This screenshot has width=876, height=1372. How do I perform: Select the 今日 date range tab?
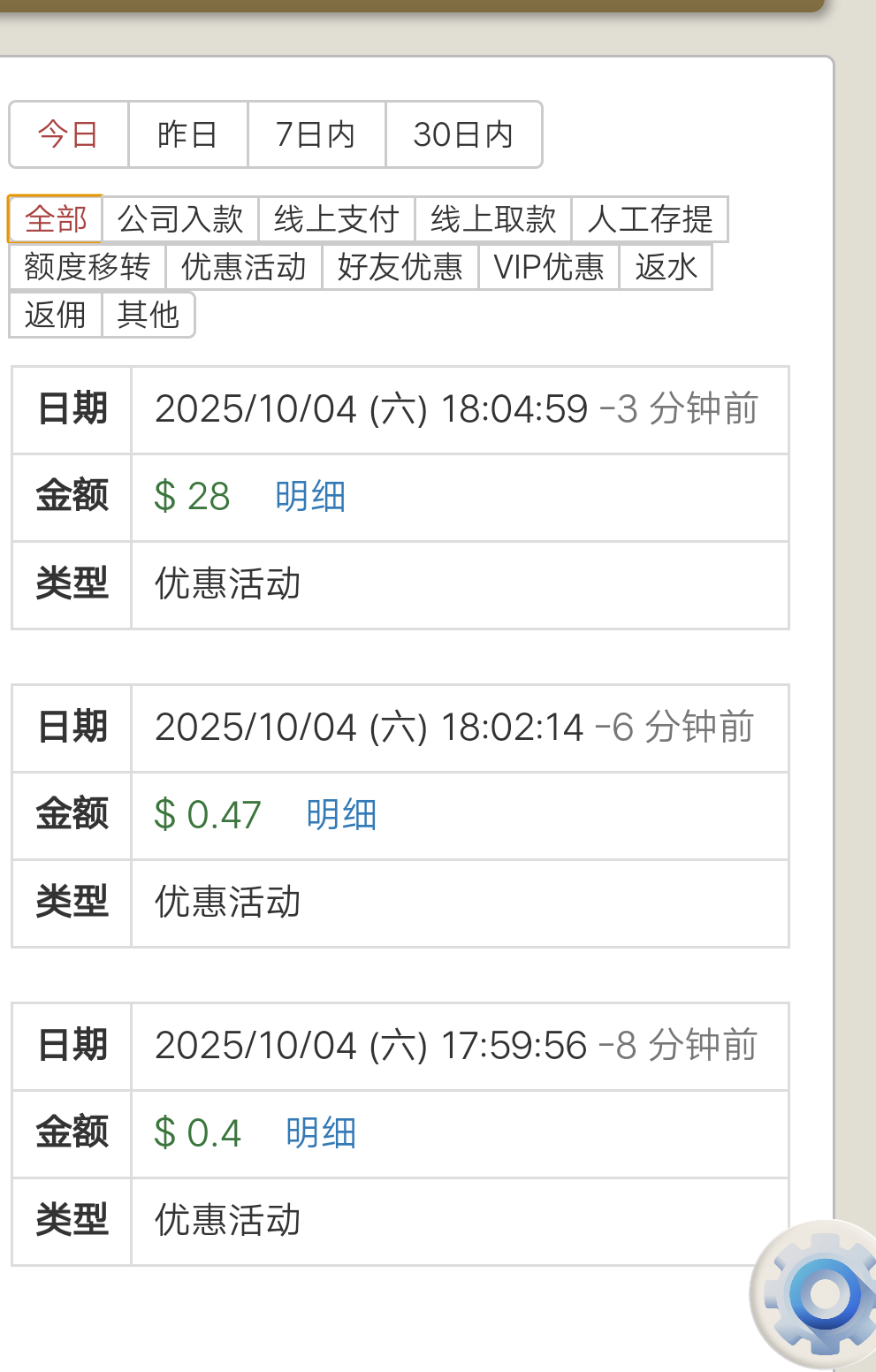pos(68,134)
